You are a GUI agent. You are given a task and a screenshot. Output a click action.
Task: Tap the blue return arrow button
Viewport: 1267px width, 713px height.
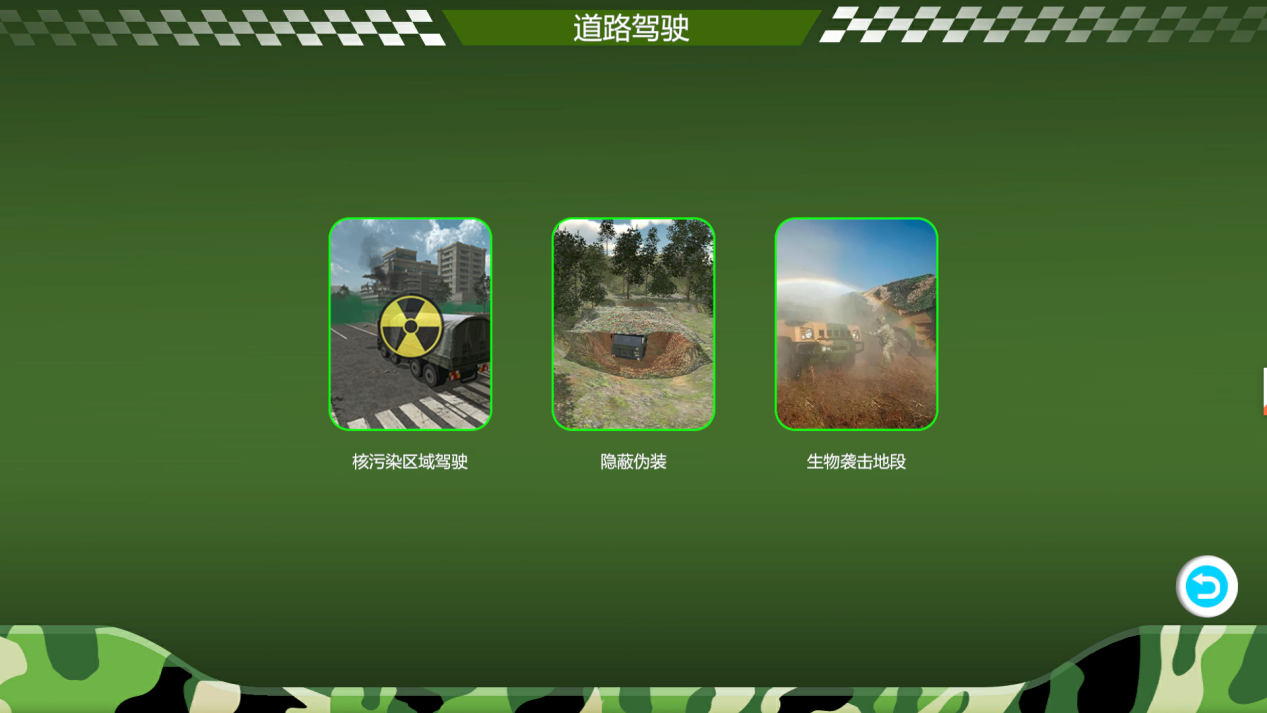click(x=1206, y=586)
